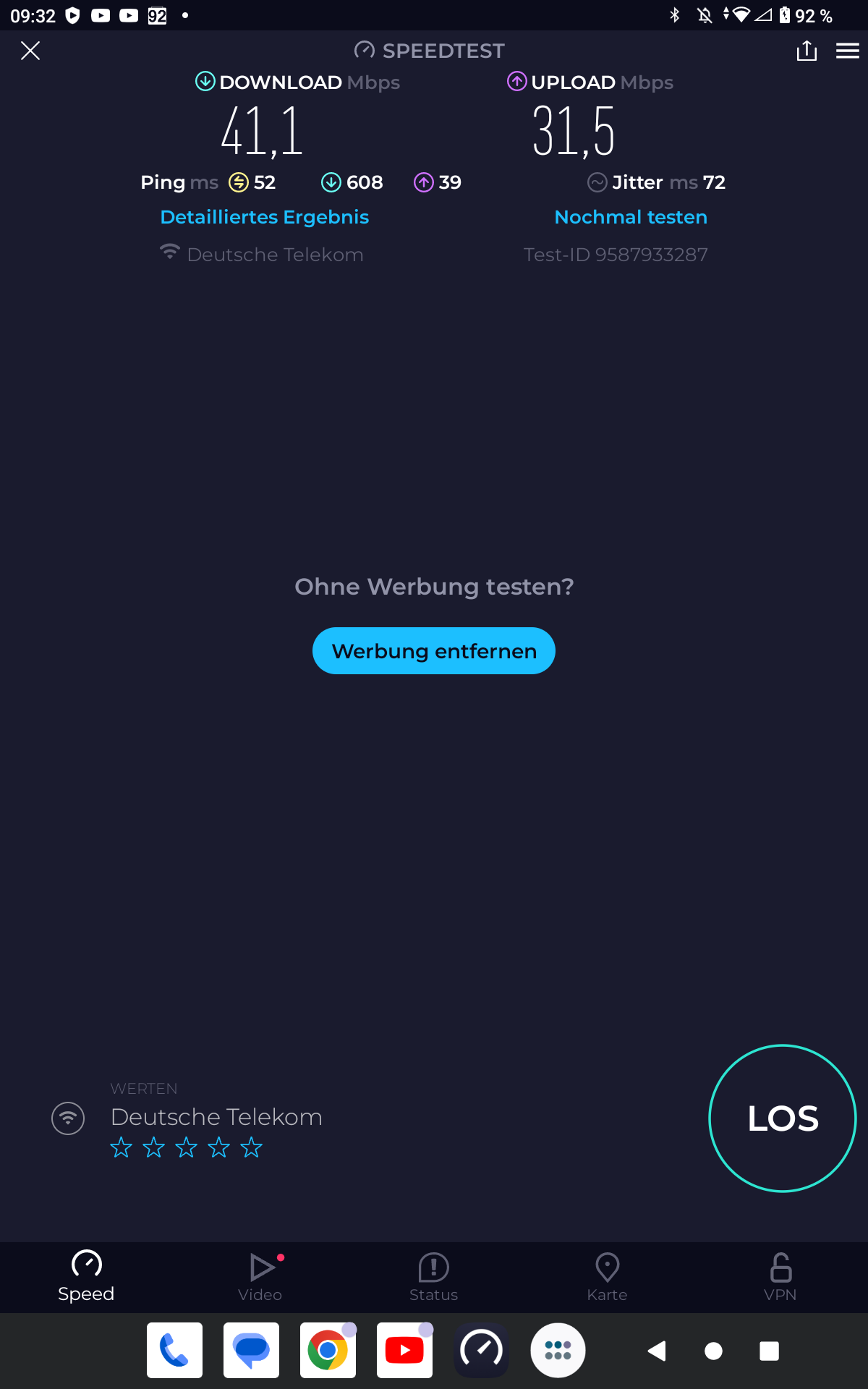The image size is (868, 1389).
Task: Open the Phone app from taskbar
Action: pos(174,1351)
